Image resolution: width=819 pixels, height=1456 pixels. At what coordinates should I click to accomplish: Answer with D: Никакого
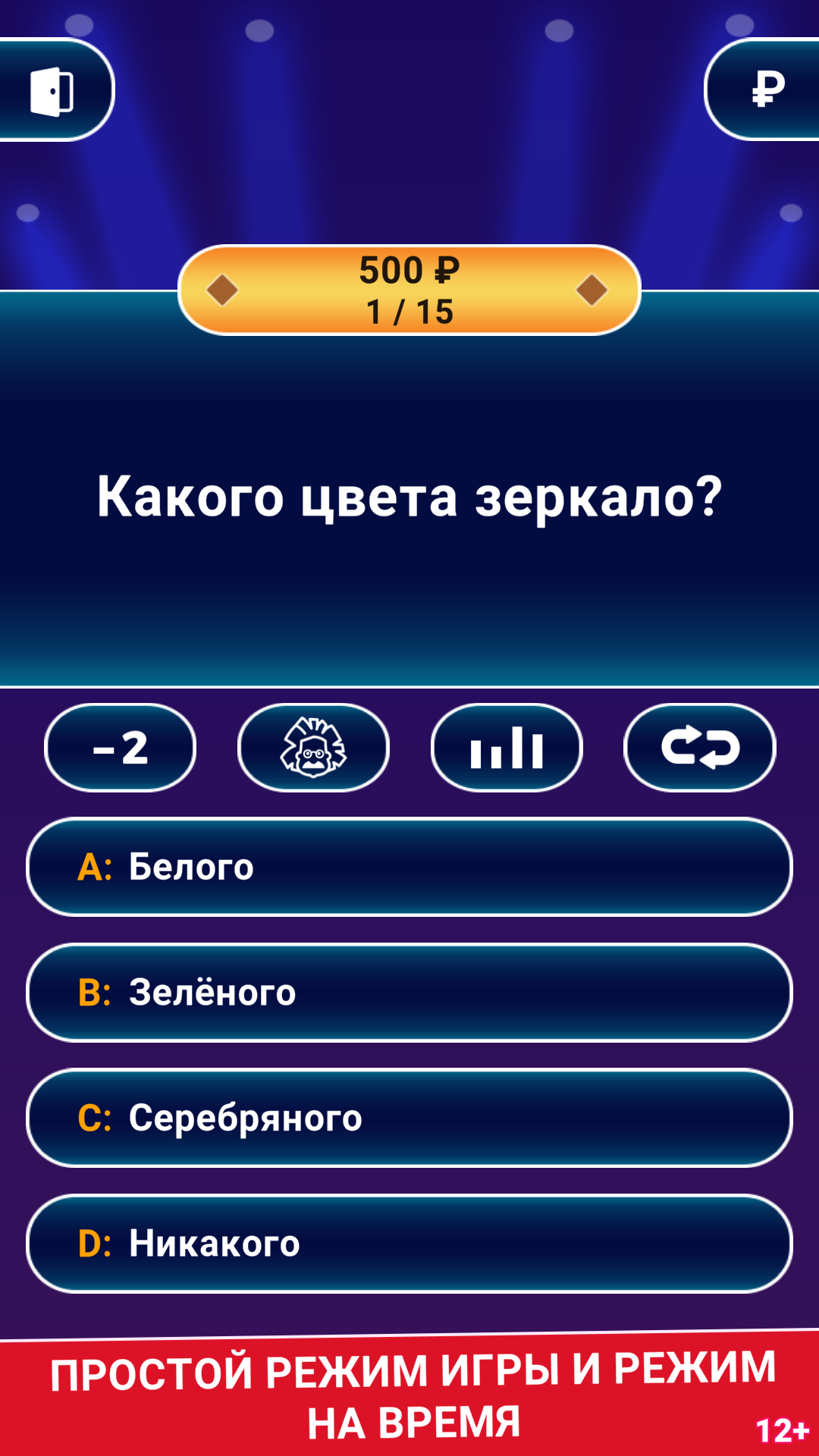tap(409, 1244)
